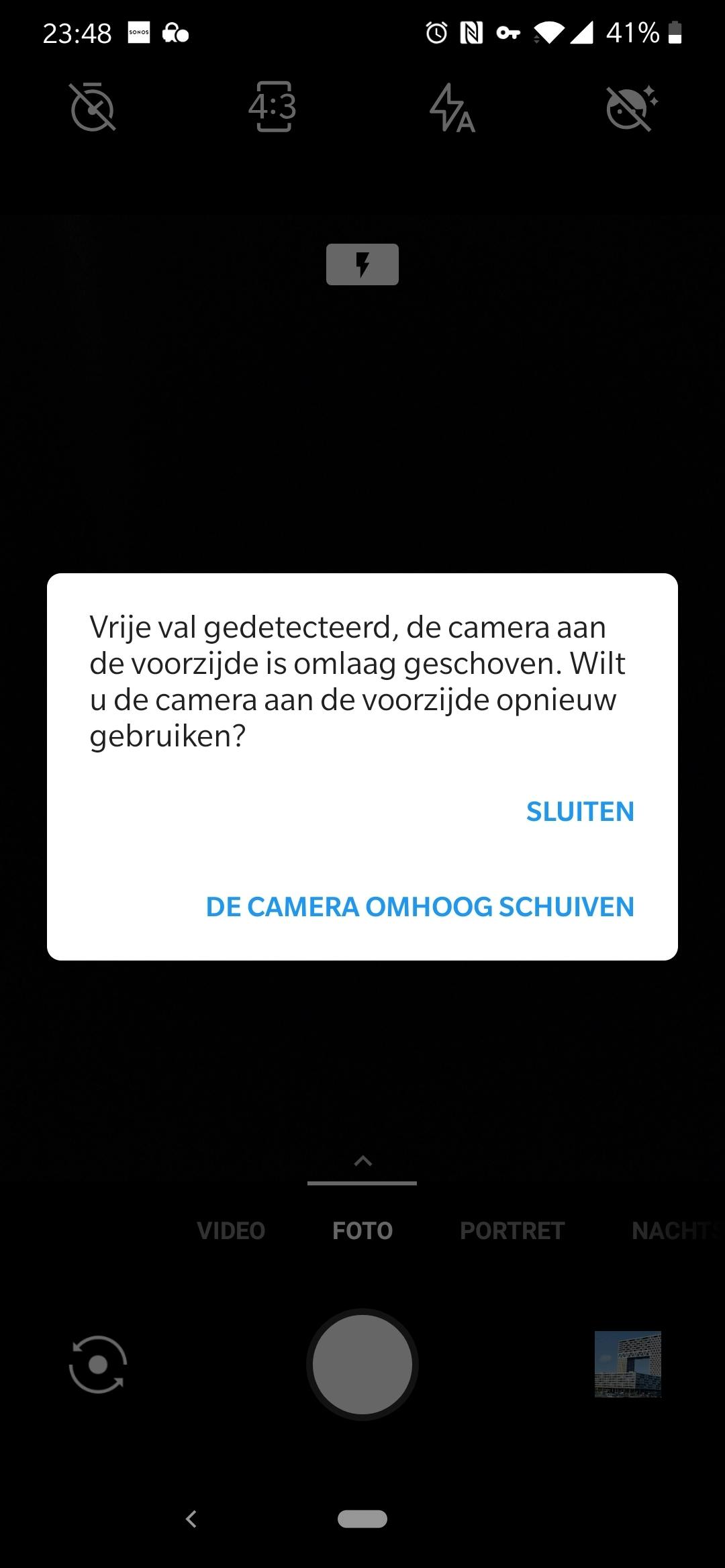Flip between front and rear camera
725x1568 pixels.
[x=98, y=1365]
